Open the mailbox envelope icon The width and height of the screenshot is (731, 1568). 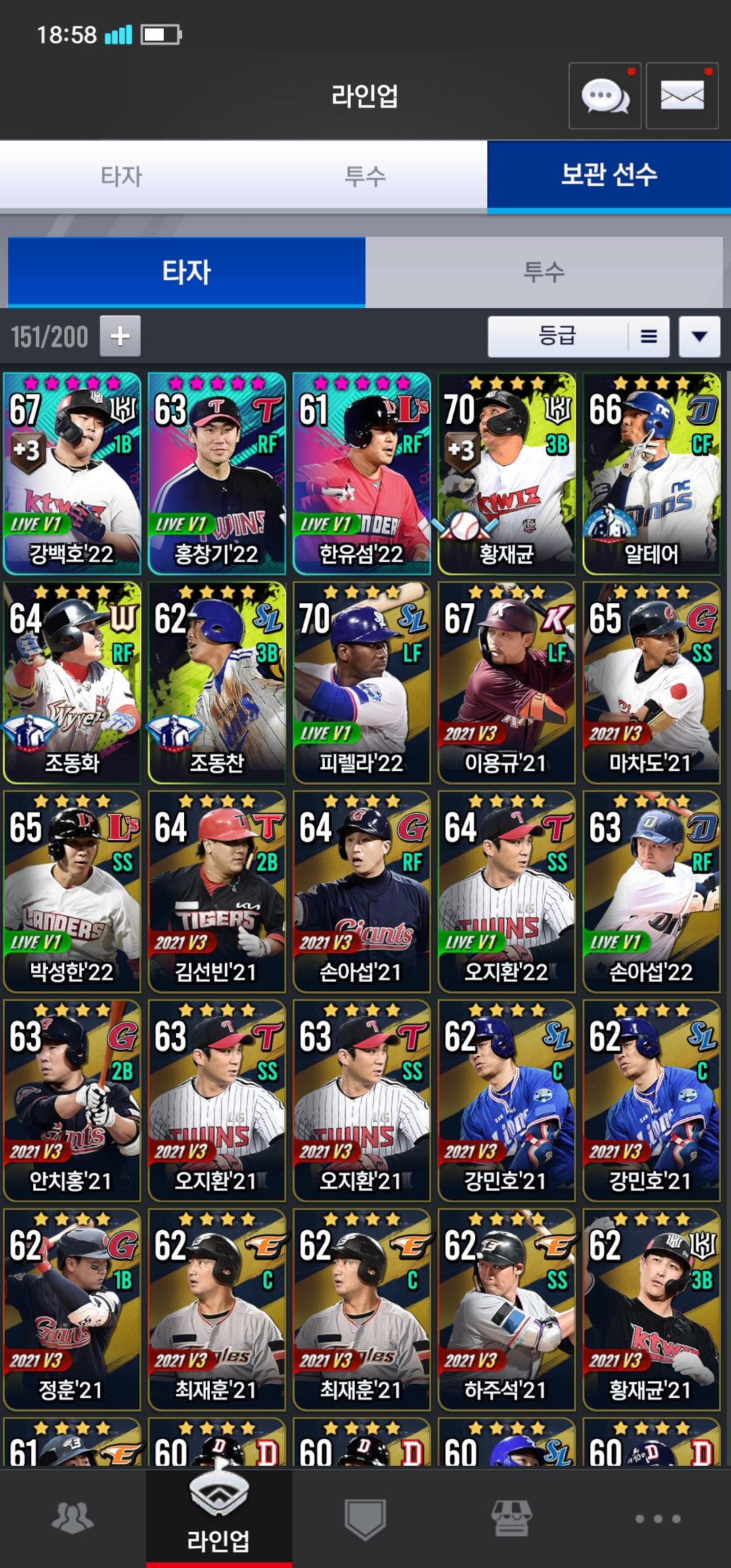[x=682, y=96]
